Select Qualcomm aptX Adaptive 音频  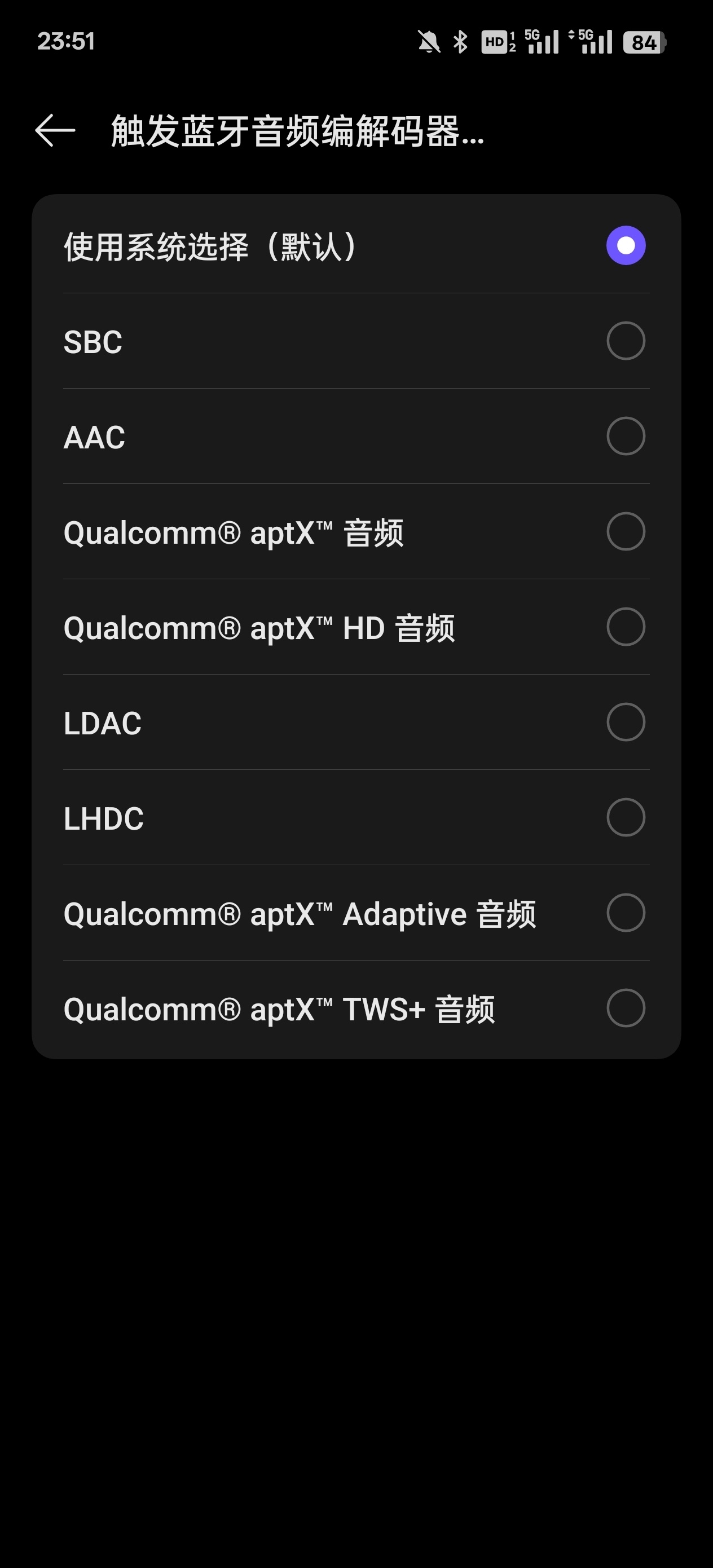point(626,913)
